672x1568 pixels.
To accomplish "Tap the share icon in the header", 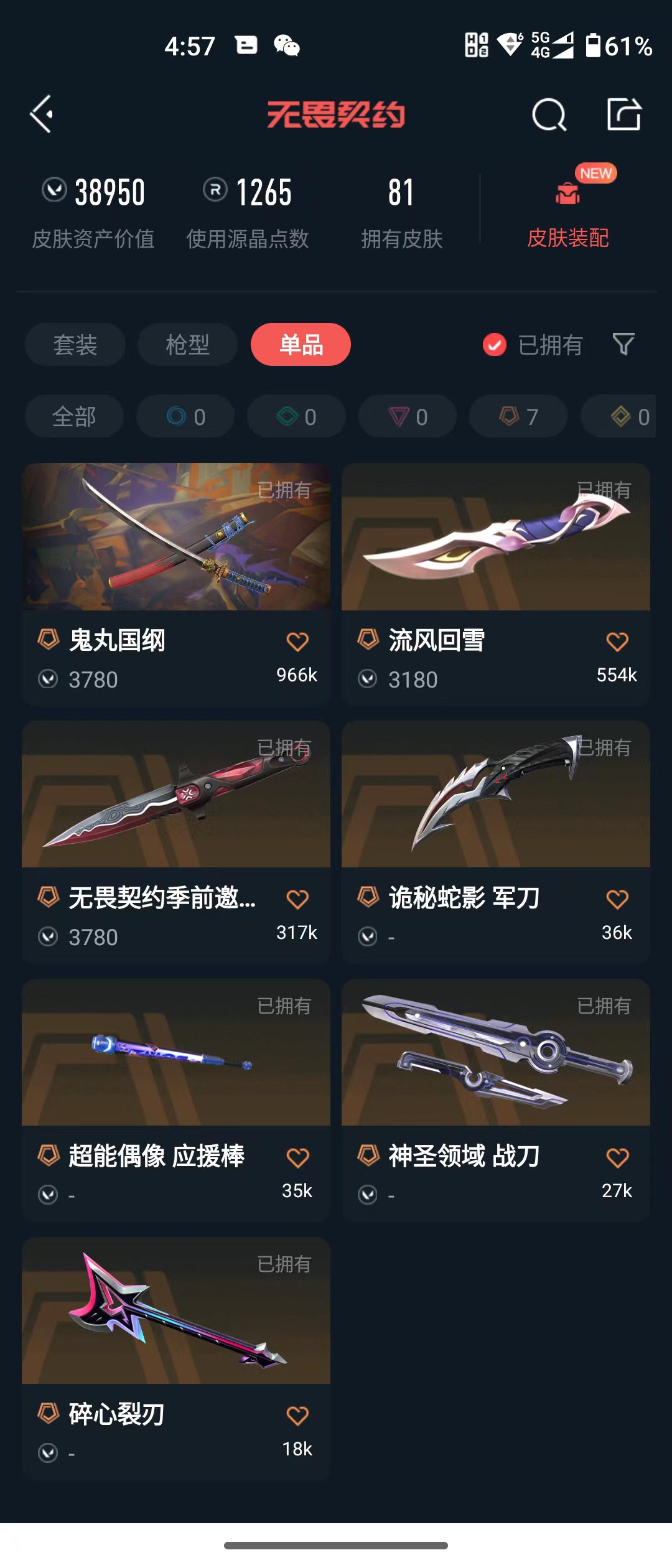I will pos(624,114).
